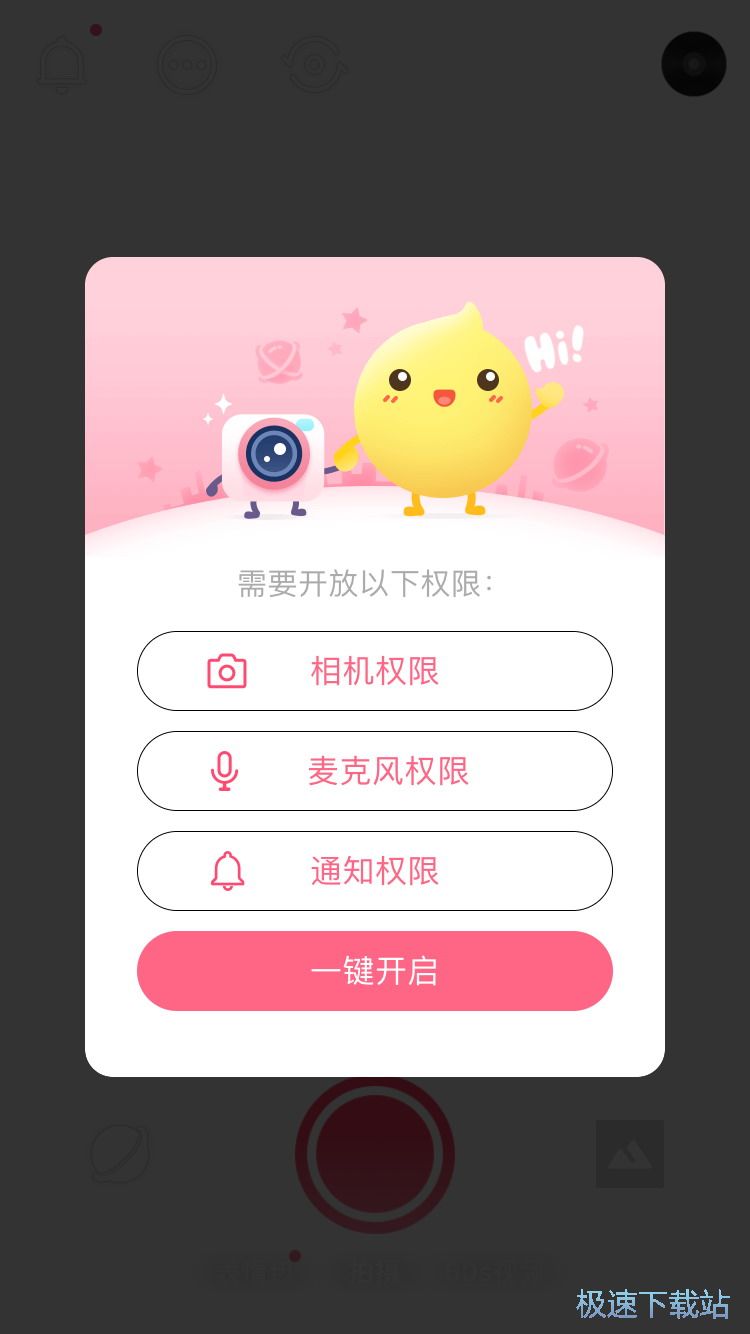
Task: Tap the camera icon beside 相机权限
Action: tap(228, 671)
